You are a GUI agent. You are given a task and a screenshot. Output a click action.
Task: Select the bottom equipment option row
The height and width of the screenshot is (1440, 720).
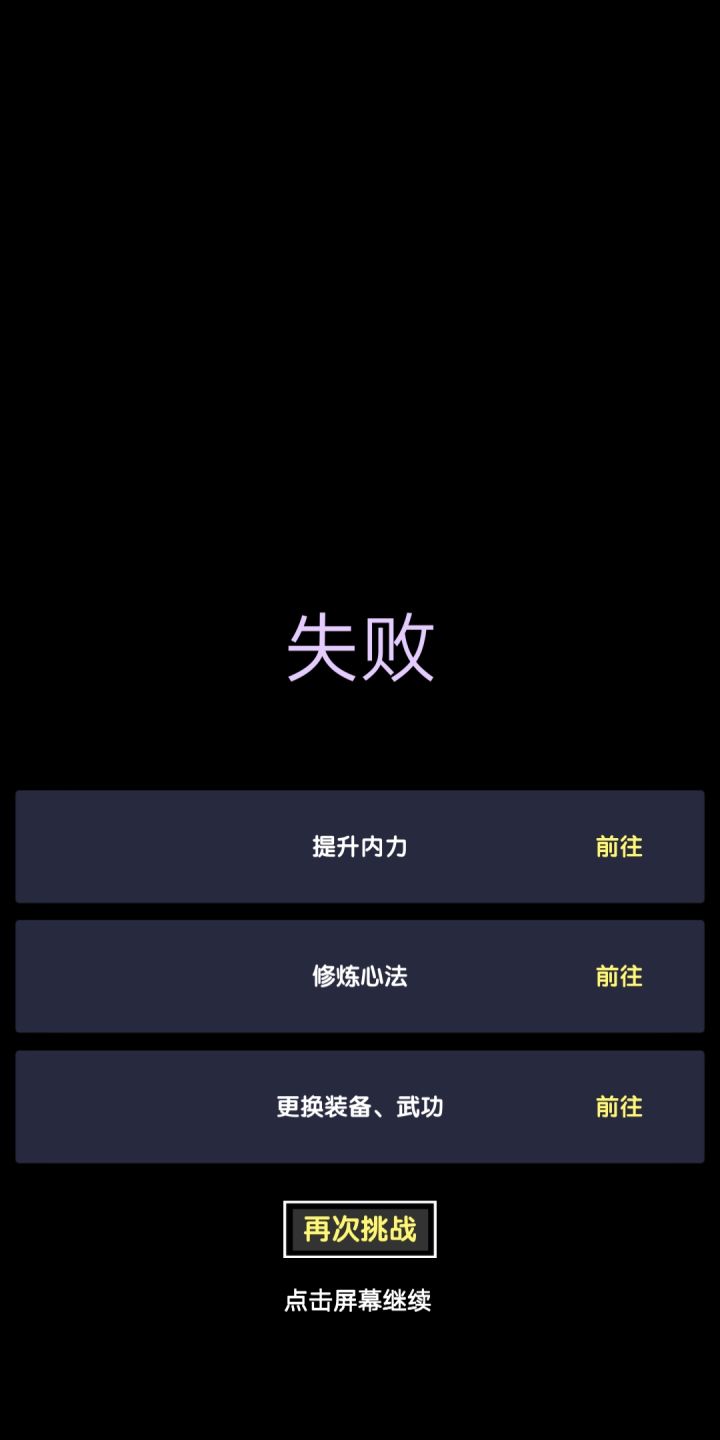pyautogui.click(x=360, y=1107)
